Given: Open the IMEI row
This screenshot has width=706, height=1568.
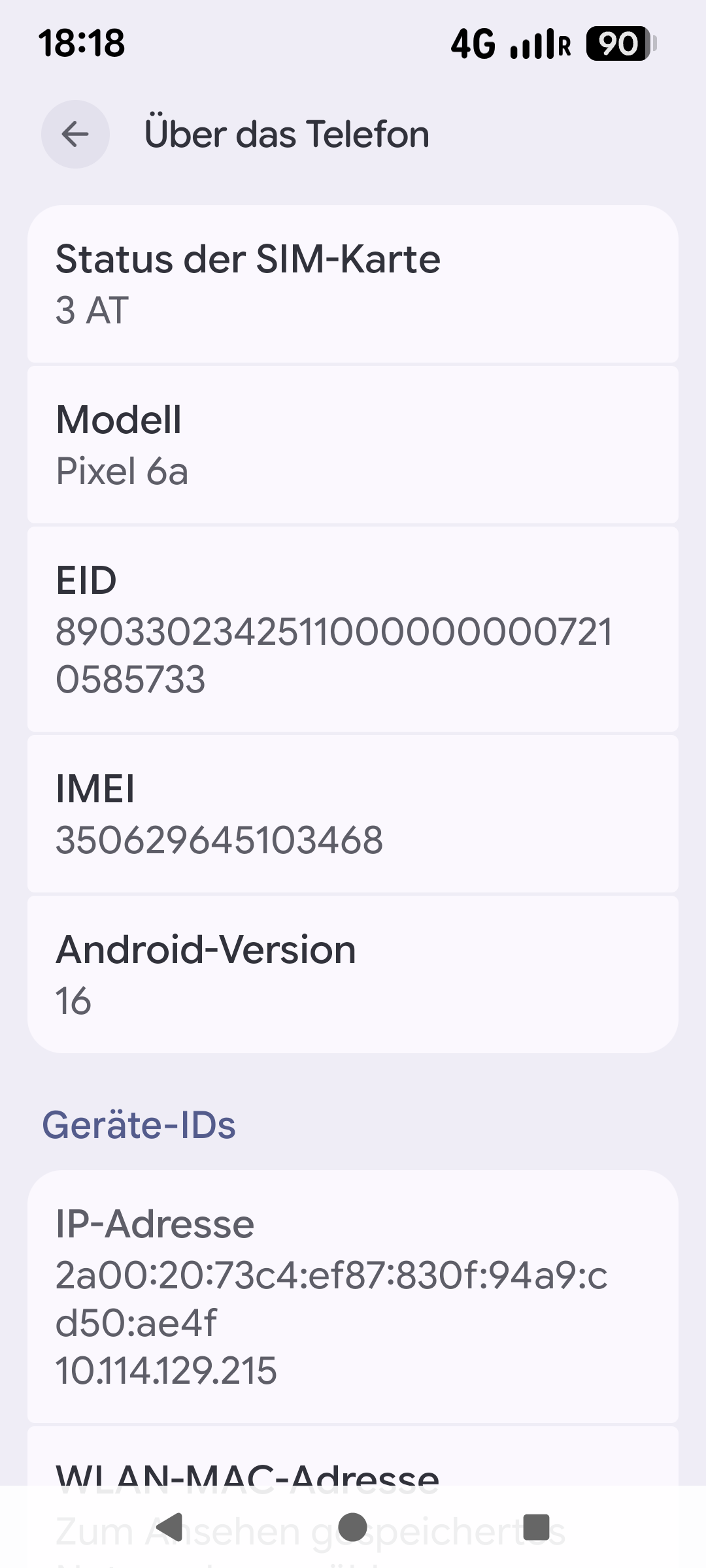Looking at the screenshot, I should click(x=353, y=813).
